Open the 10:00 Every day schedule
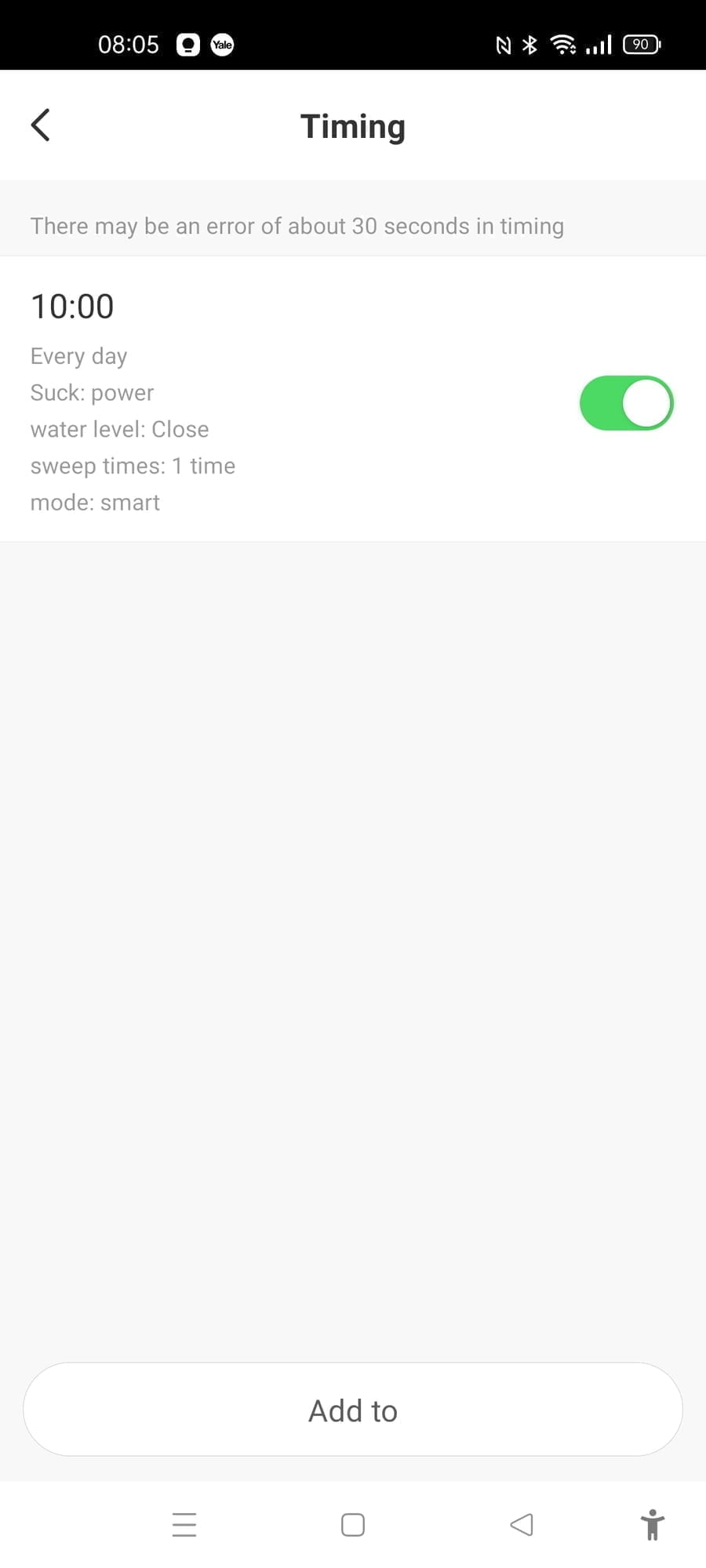 (235, 400)
